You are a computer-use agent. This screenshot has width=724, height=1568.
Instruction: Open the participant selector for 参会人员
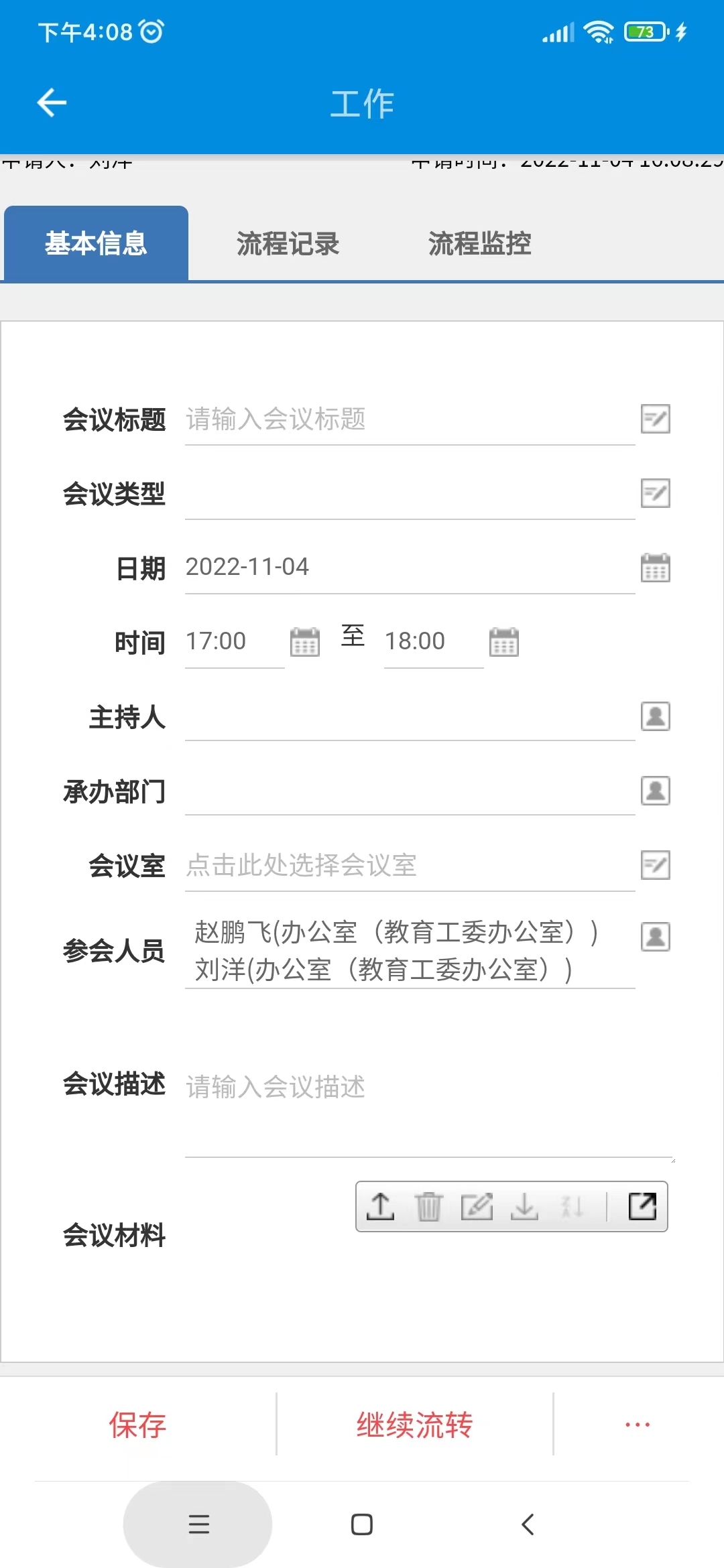point(655,938)
